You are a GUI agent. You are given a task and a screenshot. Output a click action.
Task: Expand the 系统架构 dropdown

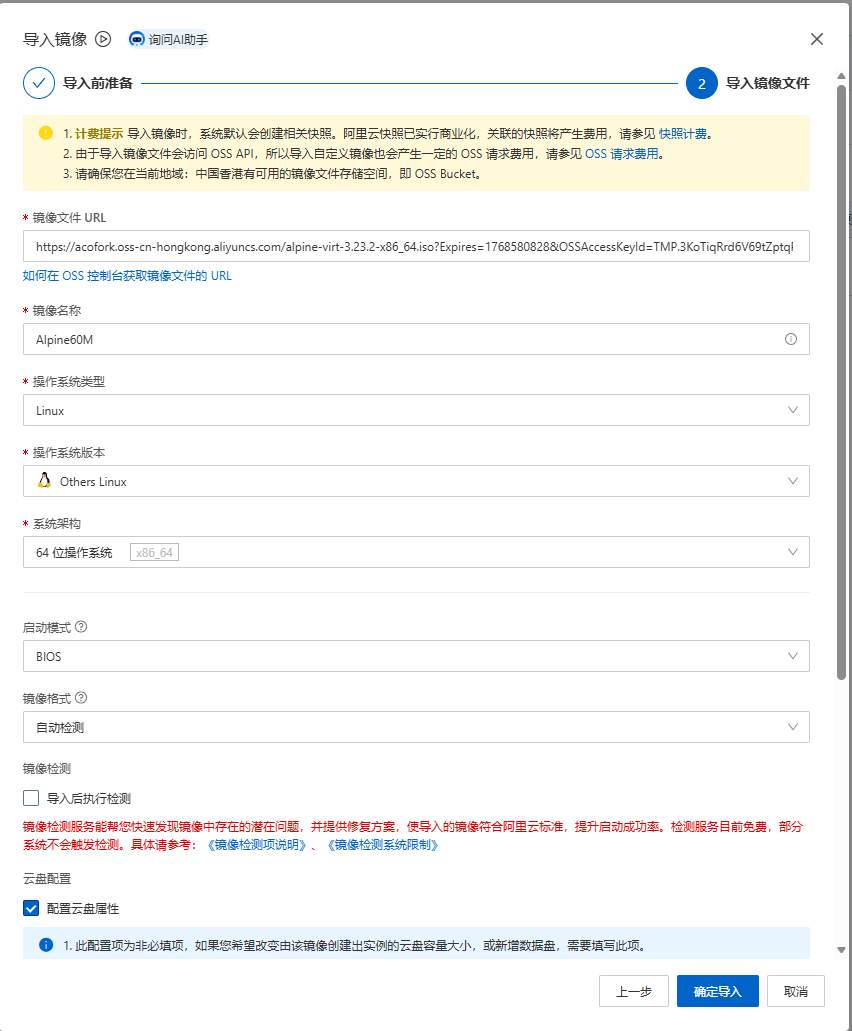coord(416,552)
